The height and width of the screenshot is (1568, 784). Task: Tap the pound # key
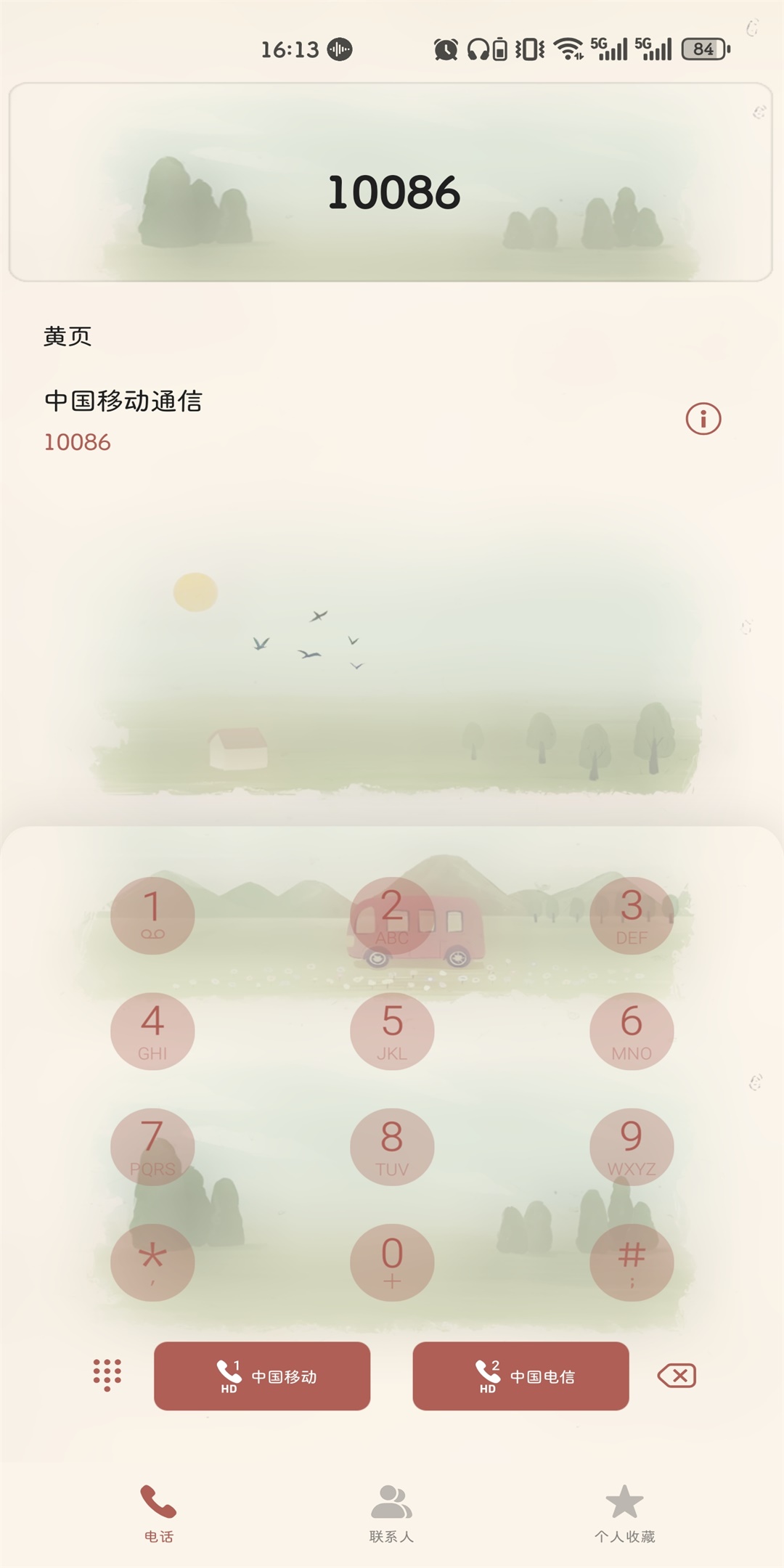point(632,1262)
